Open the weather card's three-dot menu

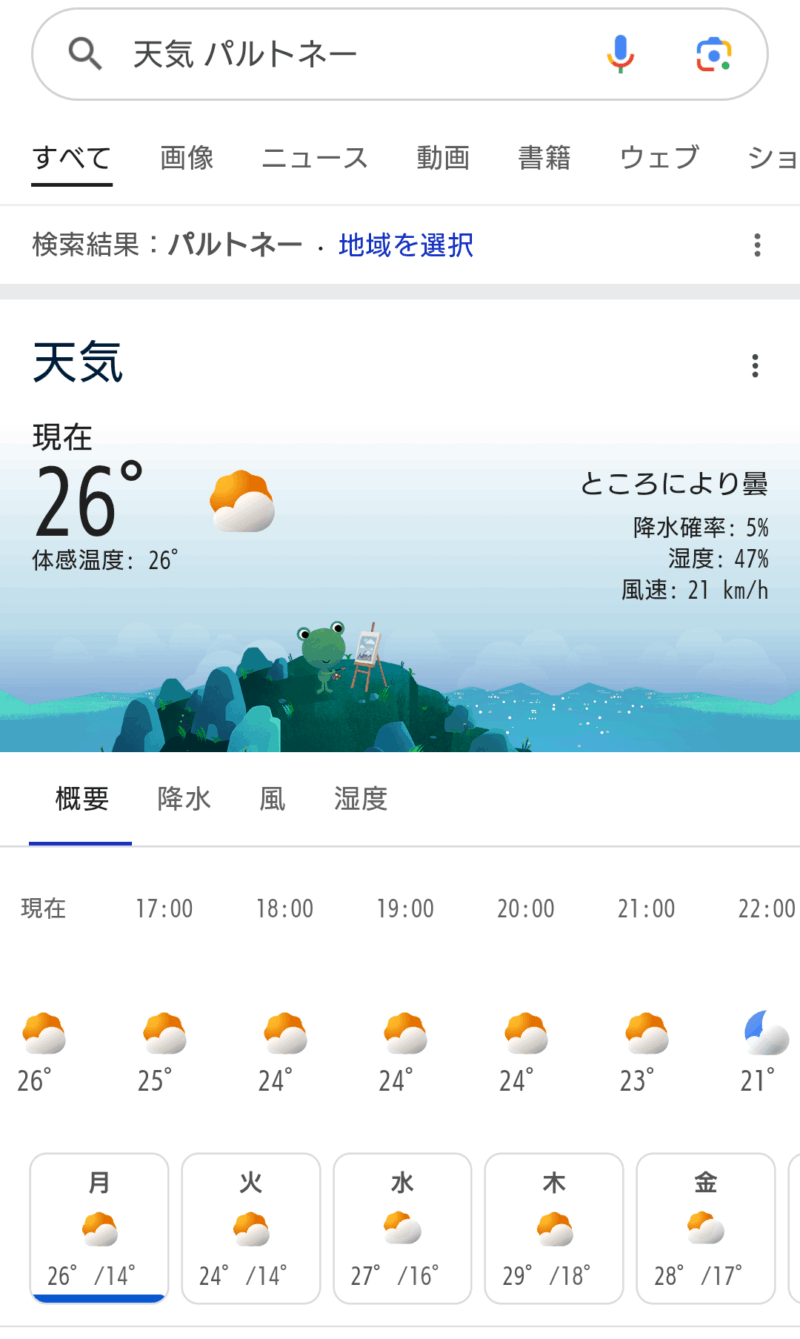[755, 366]
